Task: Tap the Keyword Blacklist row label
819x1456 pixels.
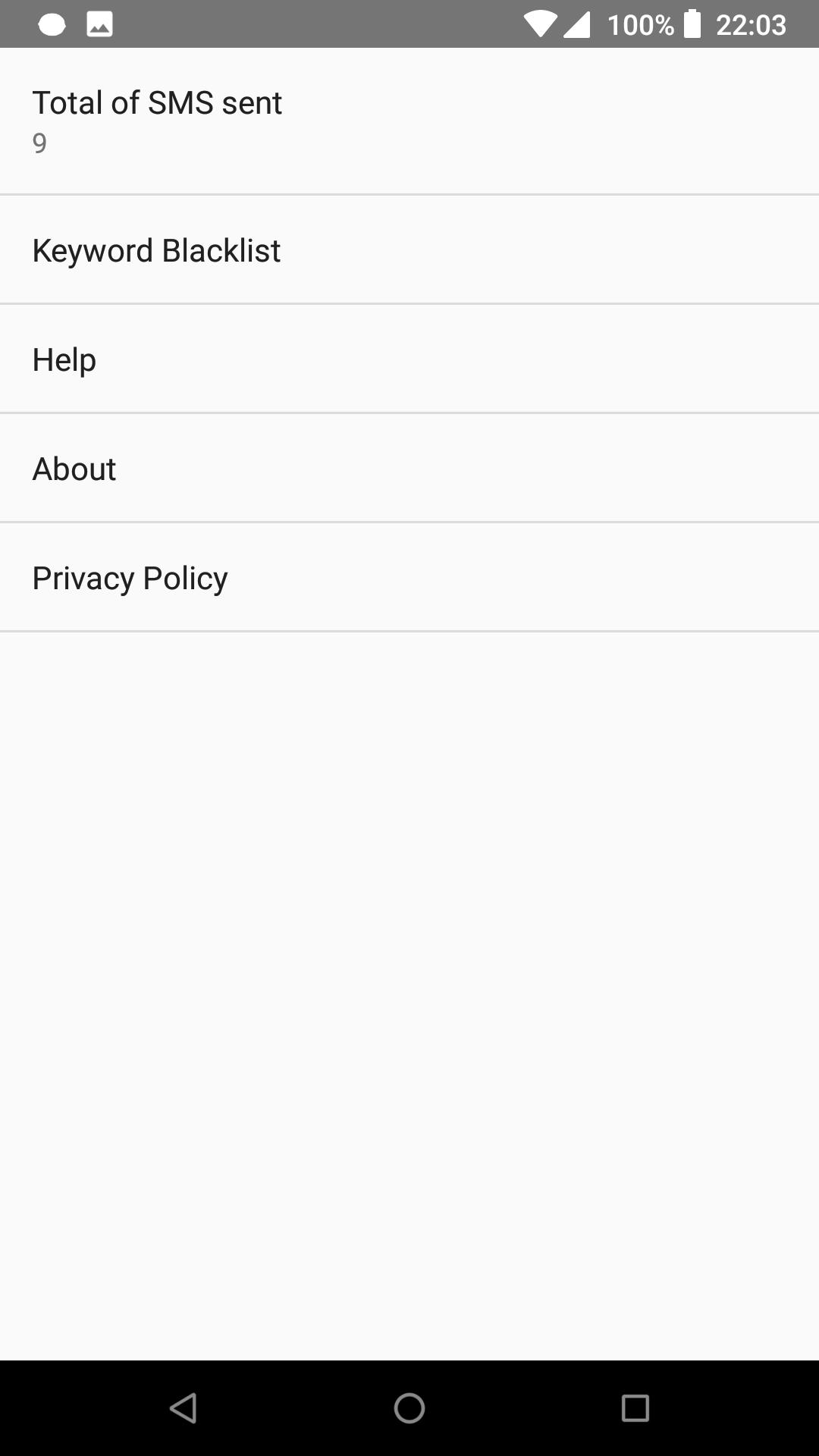Action: (155, 249)
